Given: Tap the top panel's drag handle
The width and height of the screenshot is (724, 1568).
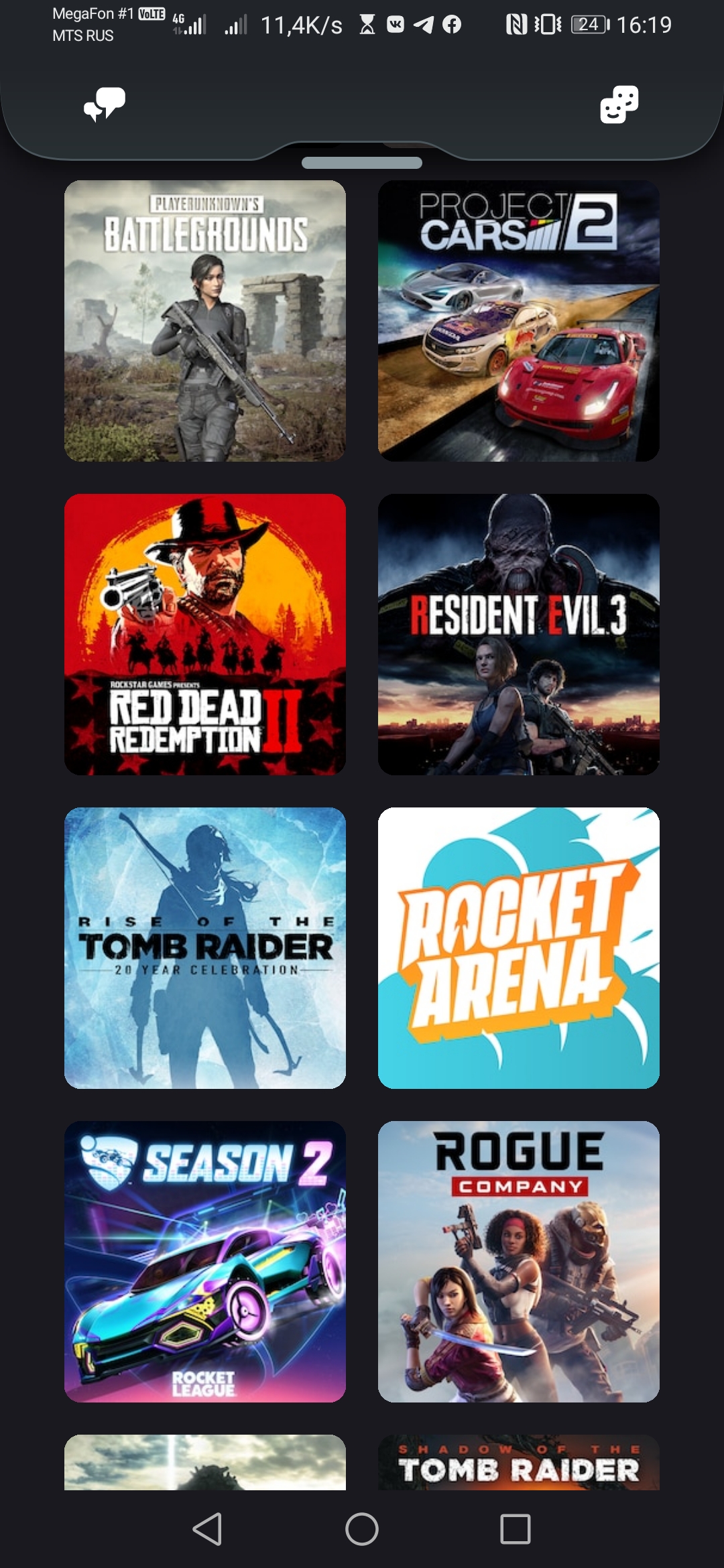Looking at the screenshot, I should pos(362,163).
